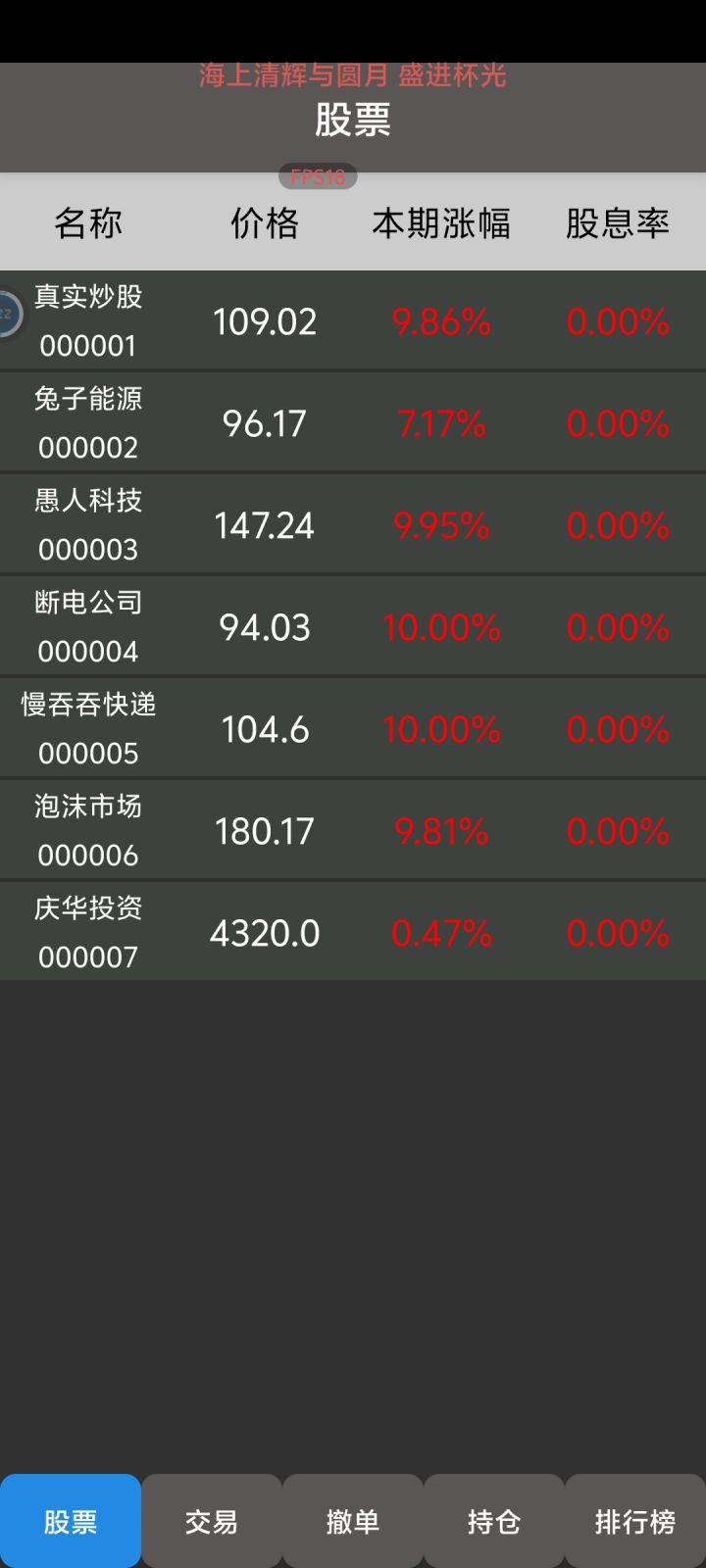Select the 泡沫市场 000006 stock

pyautogui.click(x=353, y=831)
